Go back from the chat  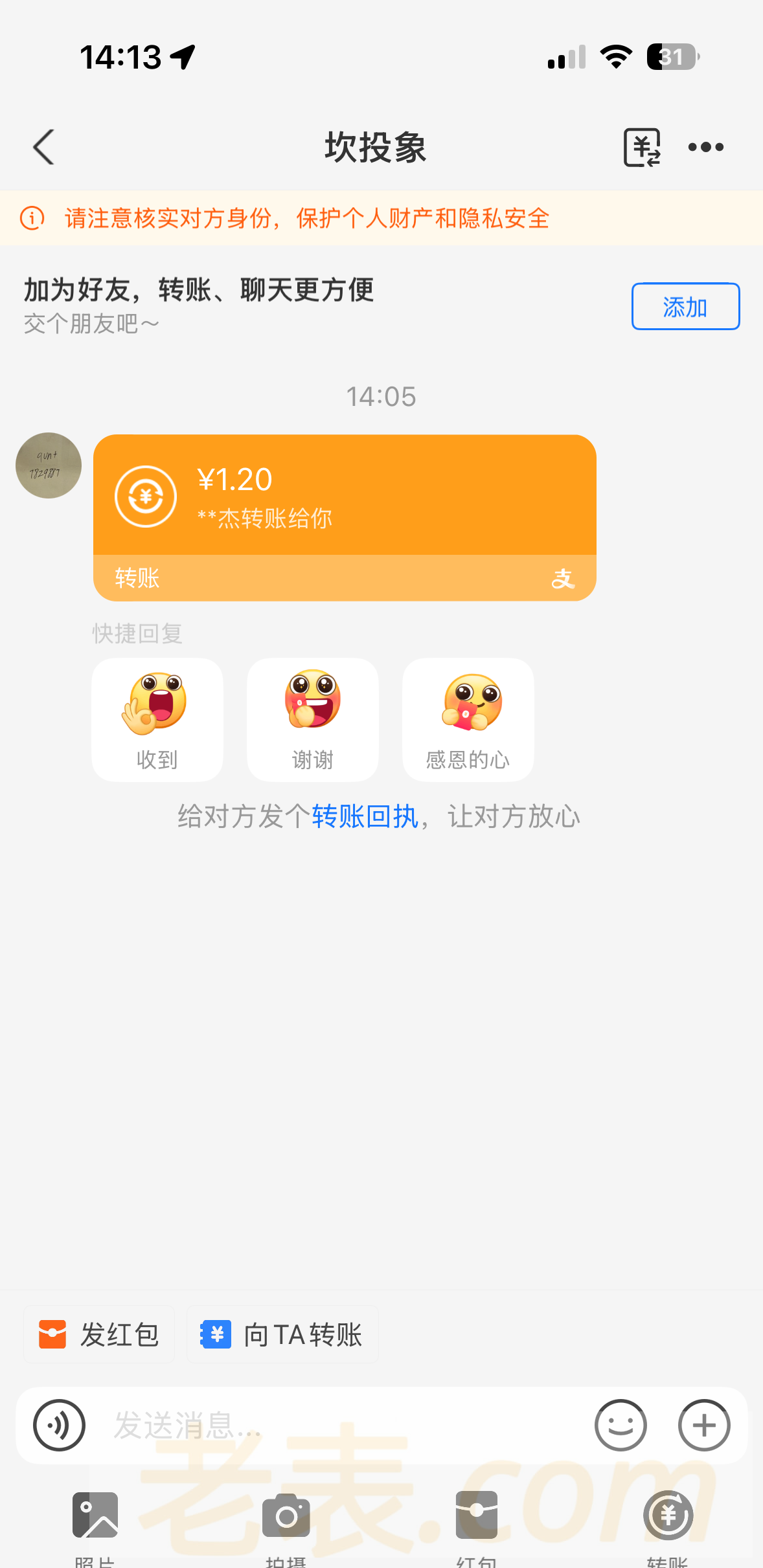43,147
